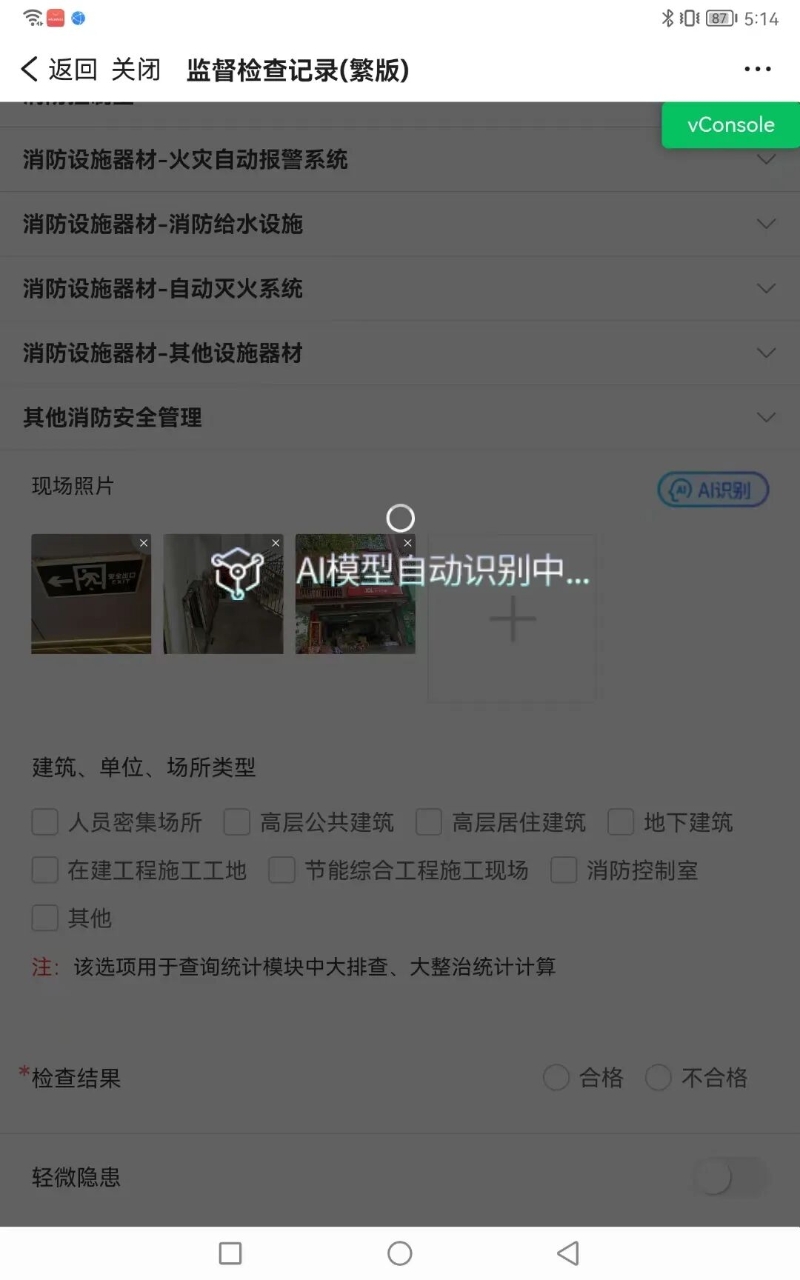Check the 人员密集场所 checkbox
The height and width of the screenshot is (1280, 800).
pyautogui.click(x=45, y=822)
